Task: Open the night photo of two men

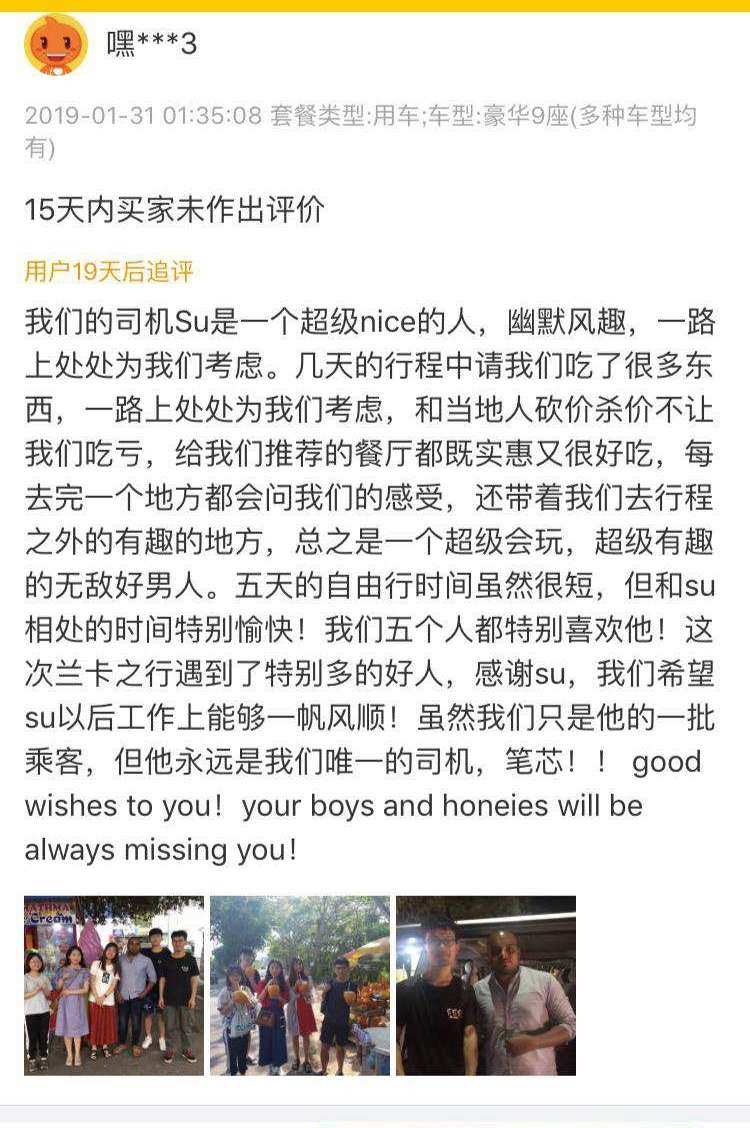Action: pyautogui.click(x=486, y=985)
